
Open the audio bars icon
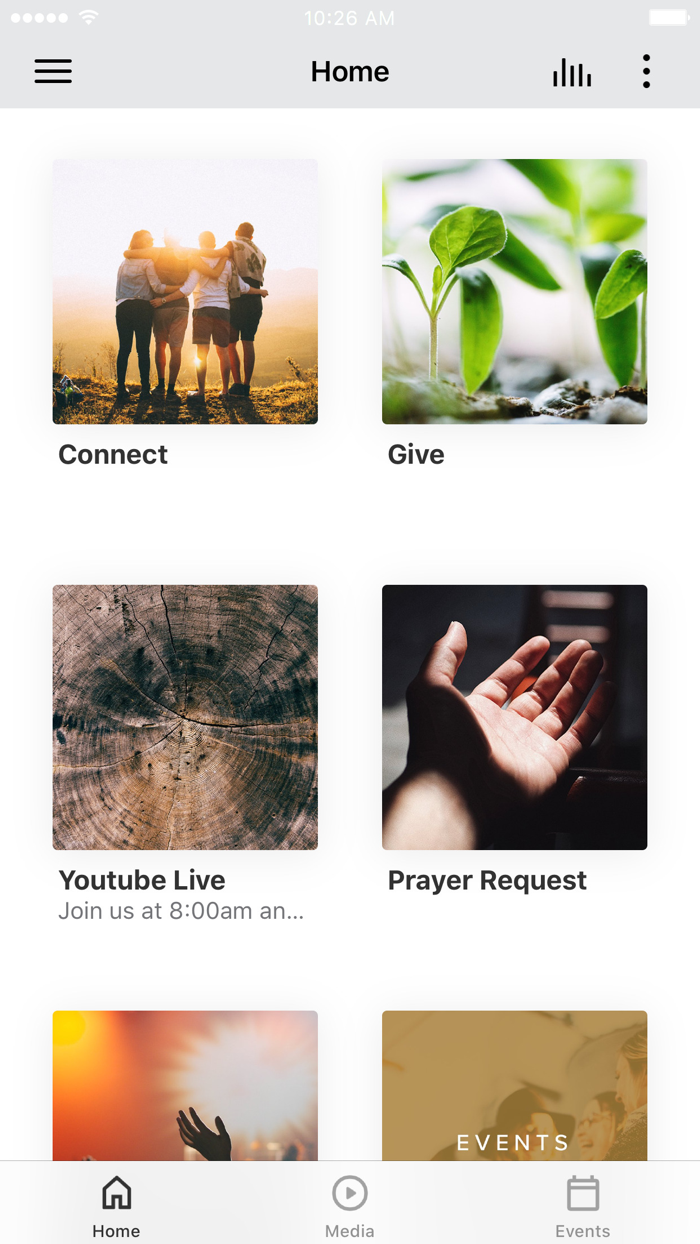(x=572, y=72)
